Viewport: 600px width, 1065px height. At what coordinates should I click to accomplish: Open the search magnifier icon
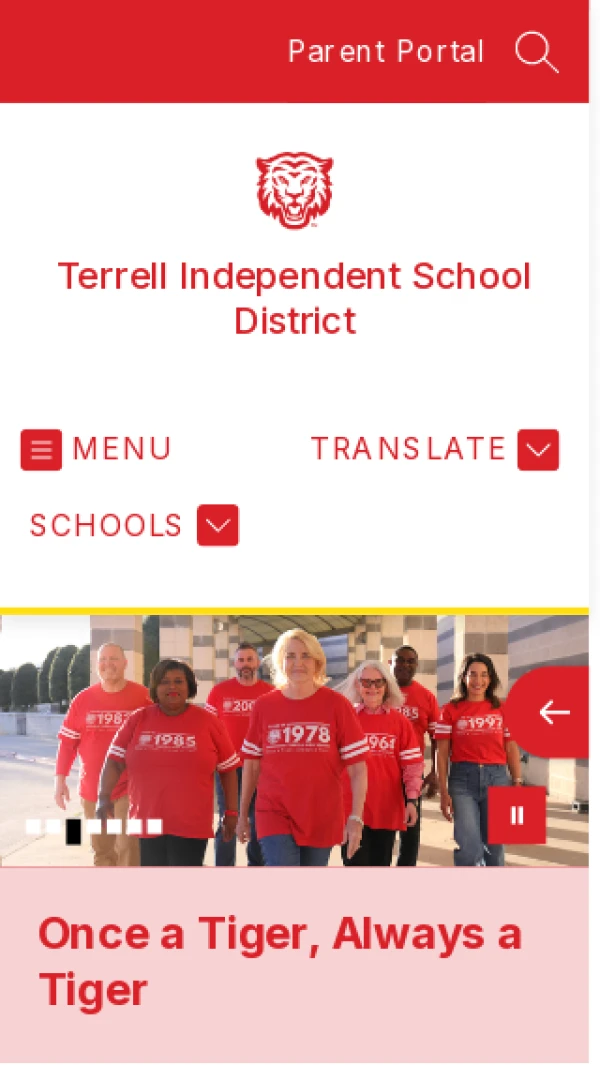[536, 52]
